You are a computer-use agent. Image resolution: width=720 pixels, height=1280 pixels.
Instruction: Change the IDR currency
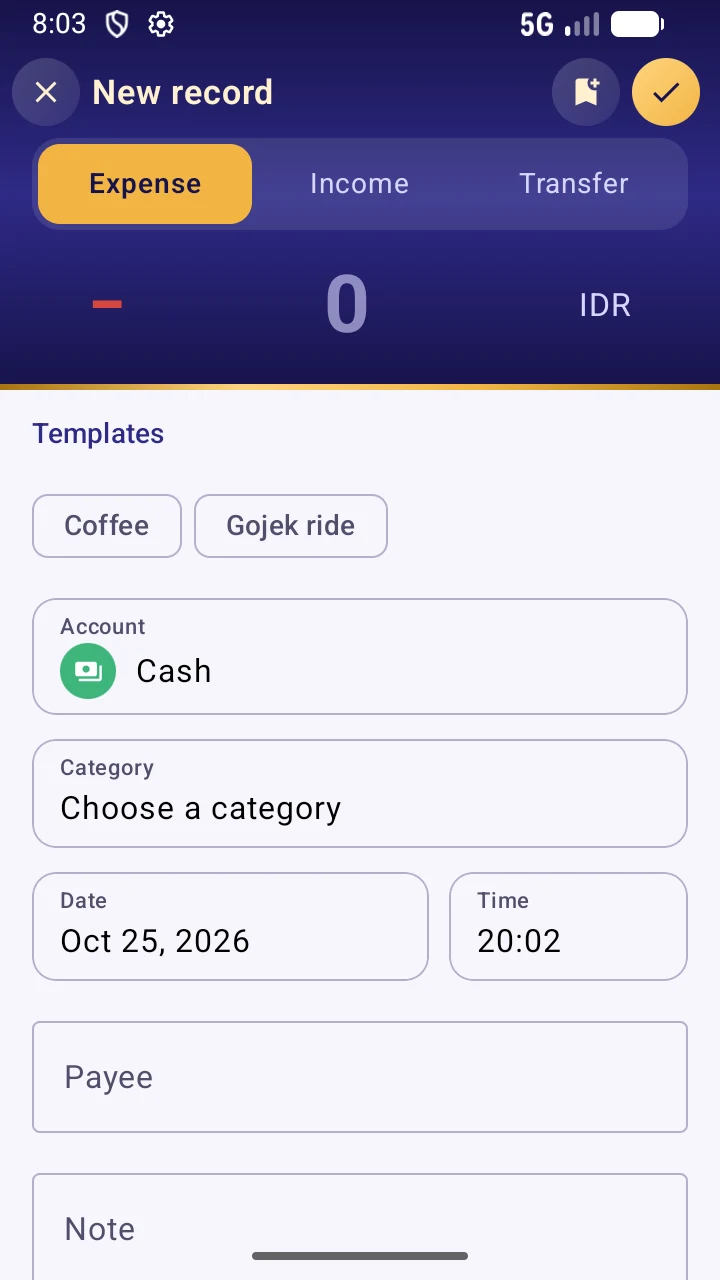(x=605, y=305)
